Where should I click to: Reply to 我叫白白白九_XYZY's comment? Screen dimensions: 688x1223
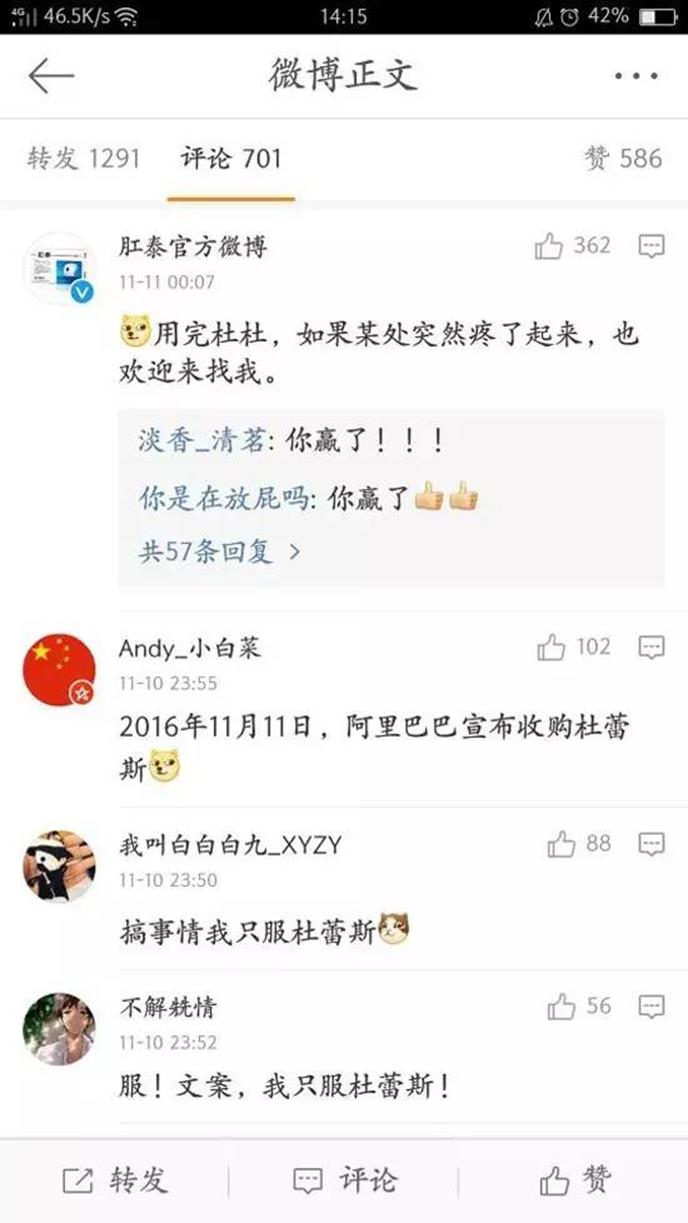(651, 845)
